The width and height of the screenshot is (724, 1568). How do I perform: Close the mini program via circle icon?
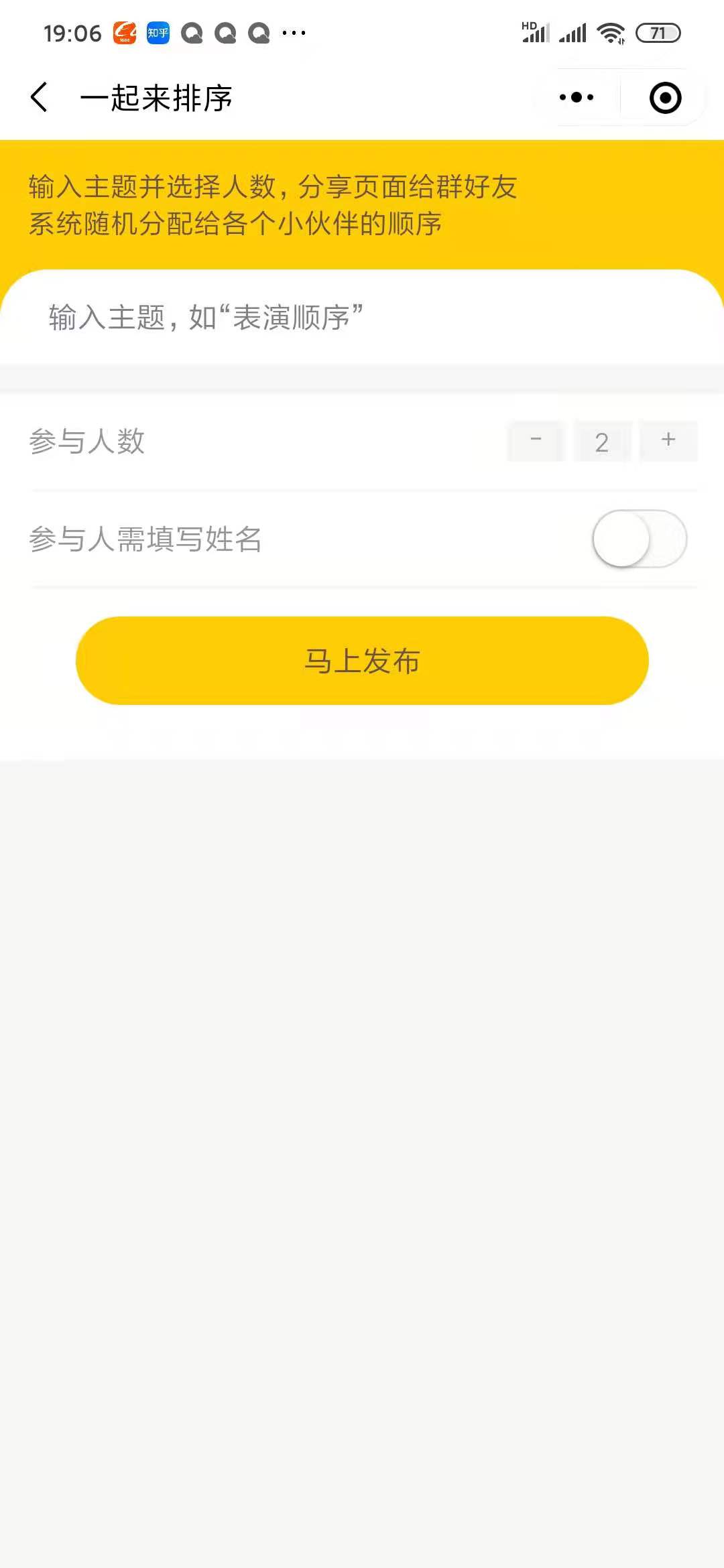(x=665, y=98)
